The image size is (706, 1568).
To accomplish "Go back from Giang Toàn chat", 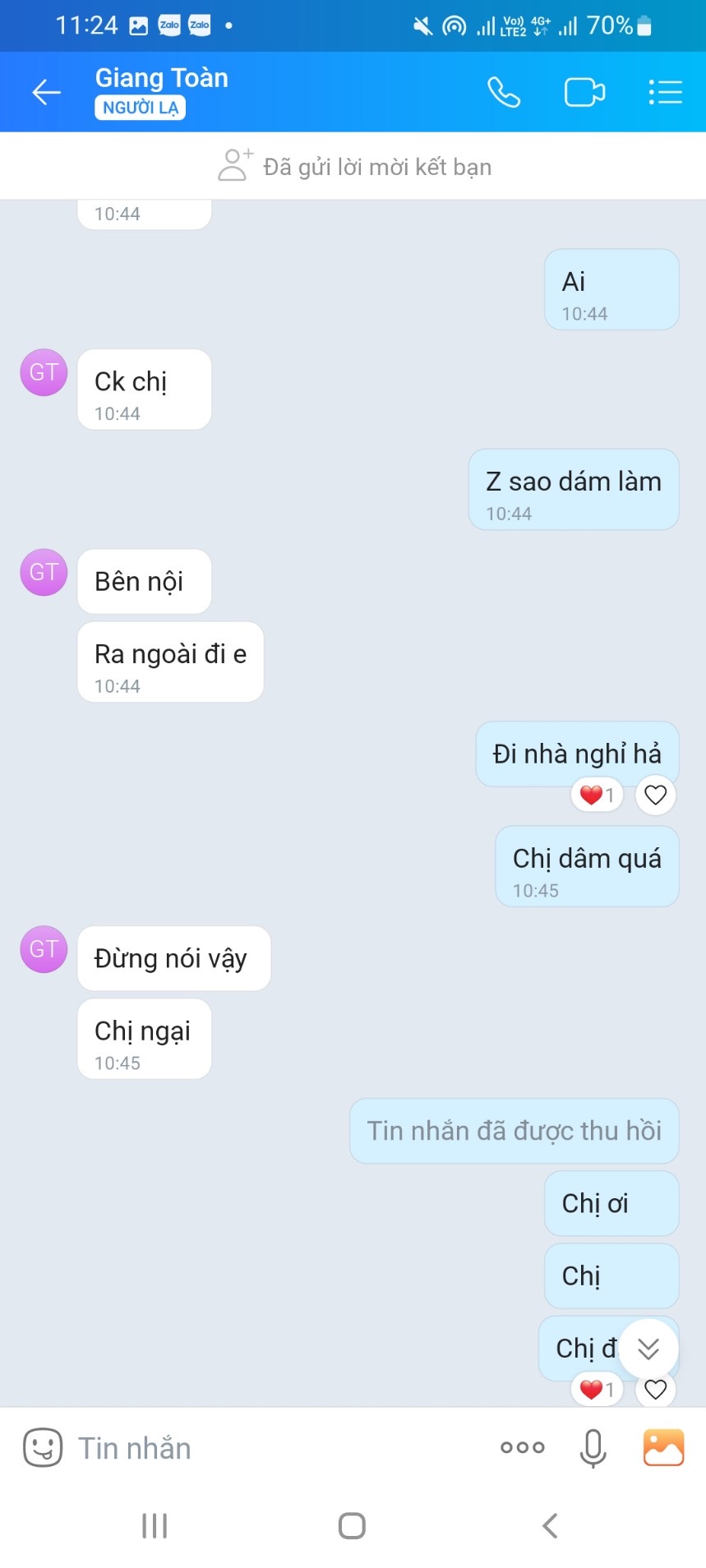I will [x=46, y=93].
